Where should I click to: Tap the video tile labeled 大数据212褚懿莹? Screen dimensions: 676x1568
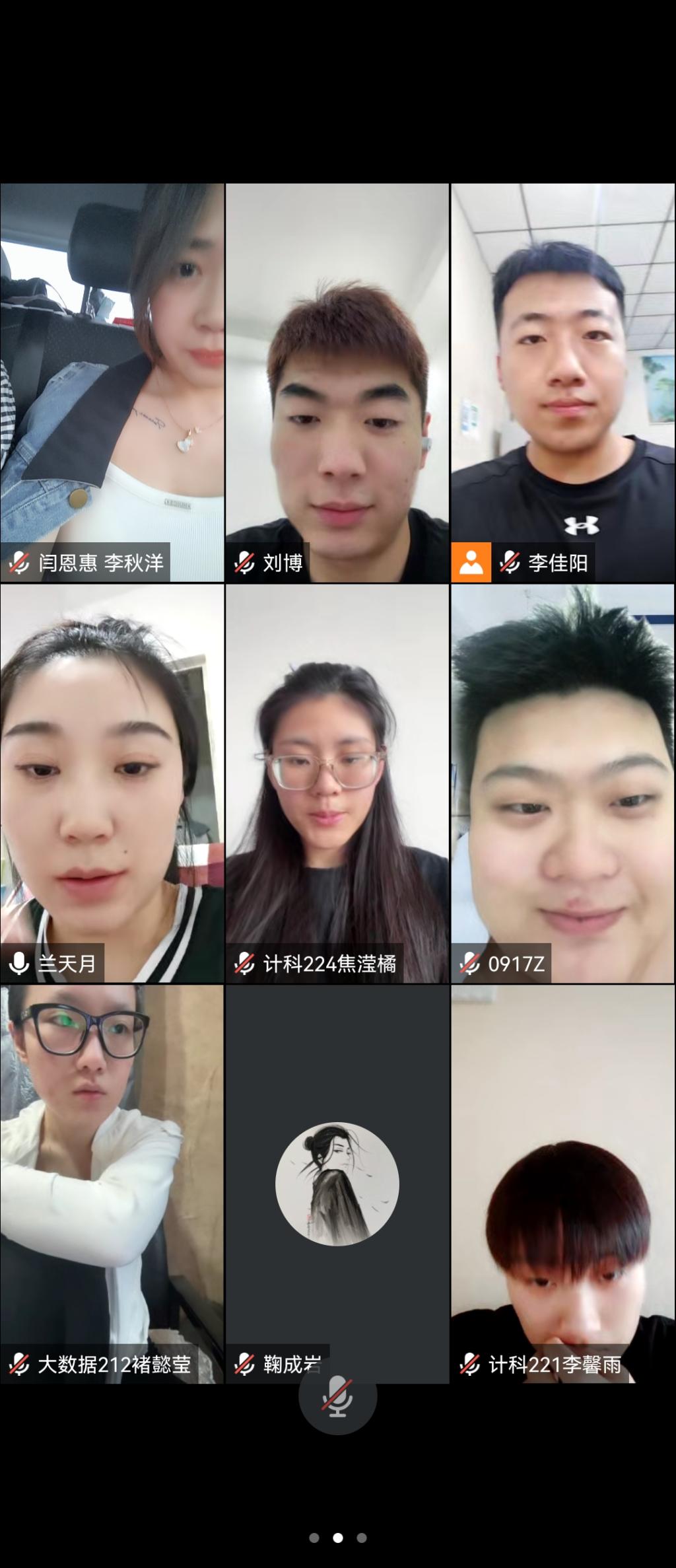pyautogui.click(x=112, y=1182)
